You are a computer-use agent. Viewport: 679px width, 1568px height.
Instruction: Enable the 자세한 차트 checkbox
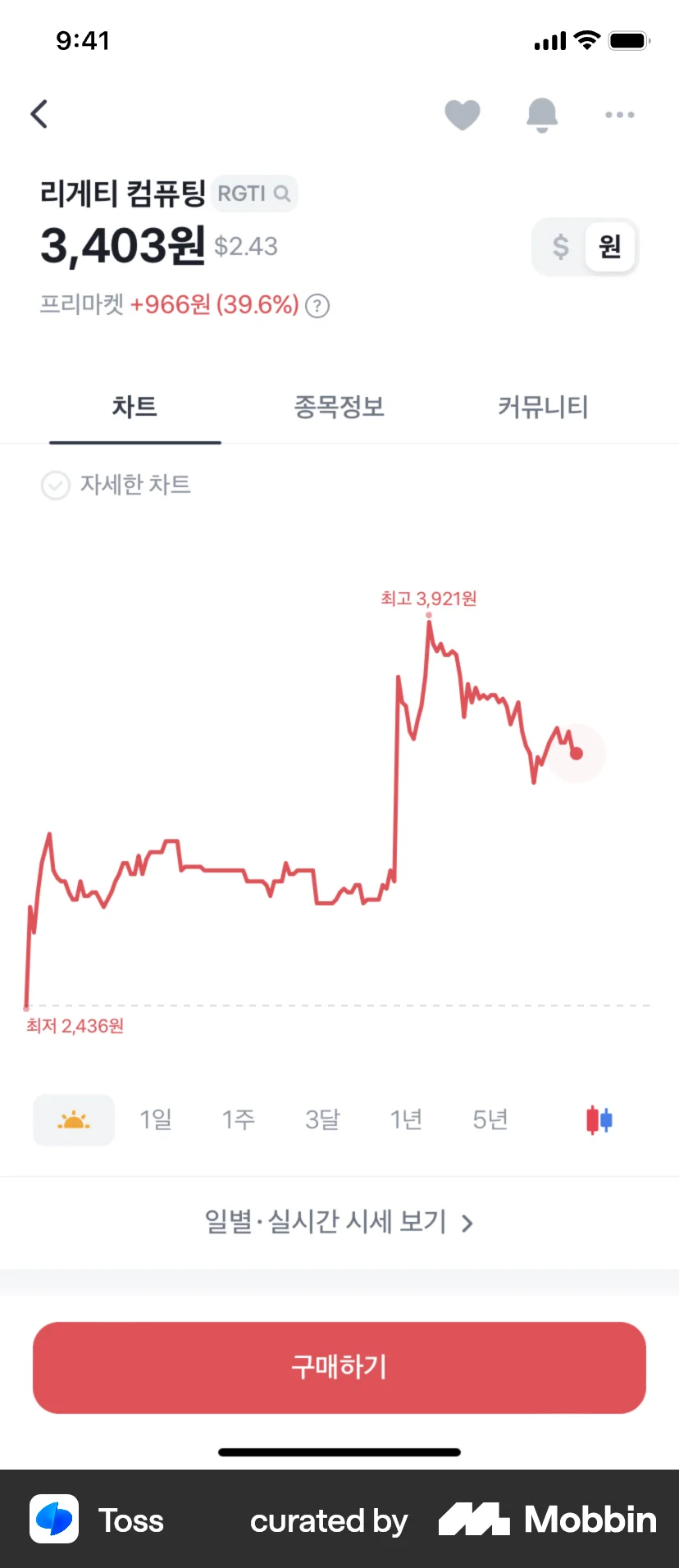[x=56, y=485]
